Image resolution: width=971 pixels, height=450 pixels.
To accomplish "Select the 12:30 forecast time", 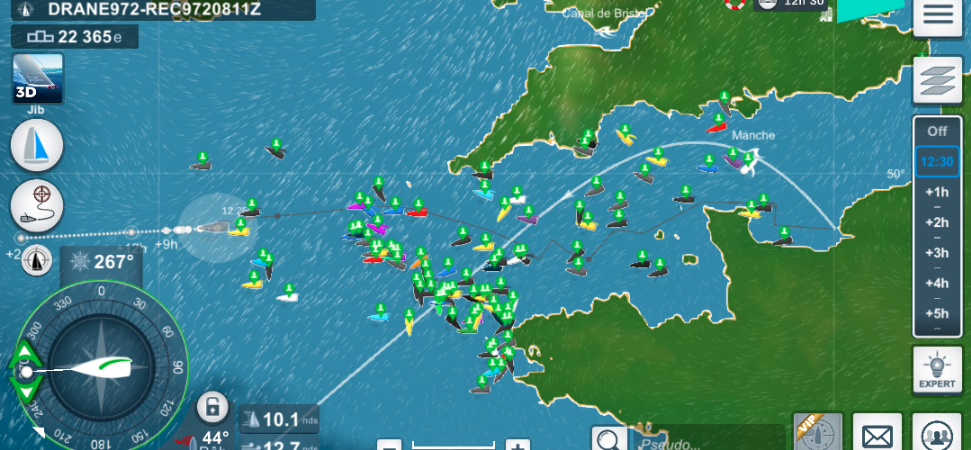I will click(937, 161).
